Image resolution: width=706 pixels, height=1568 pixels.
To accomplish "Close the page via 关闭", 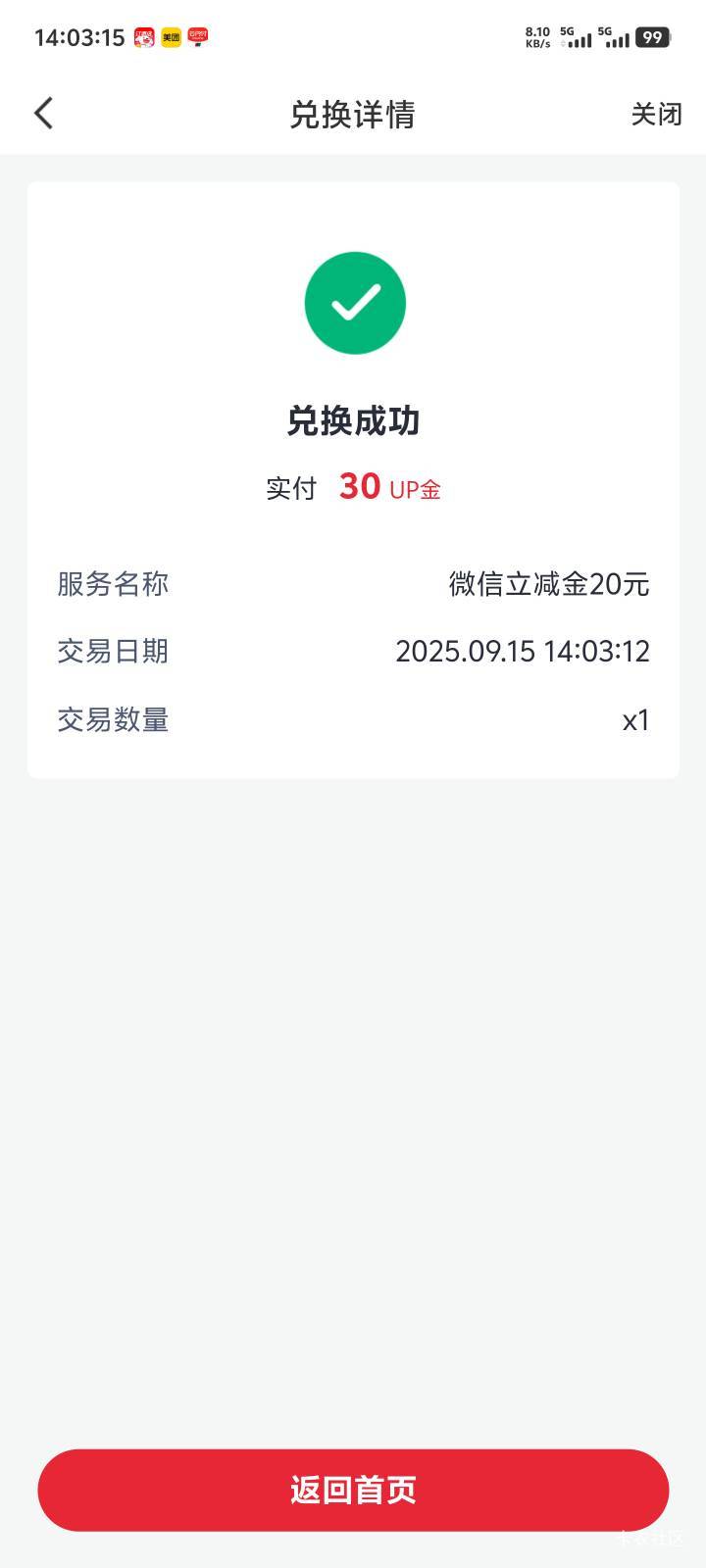I will 656,114.
